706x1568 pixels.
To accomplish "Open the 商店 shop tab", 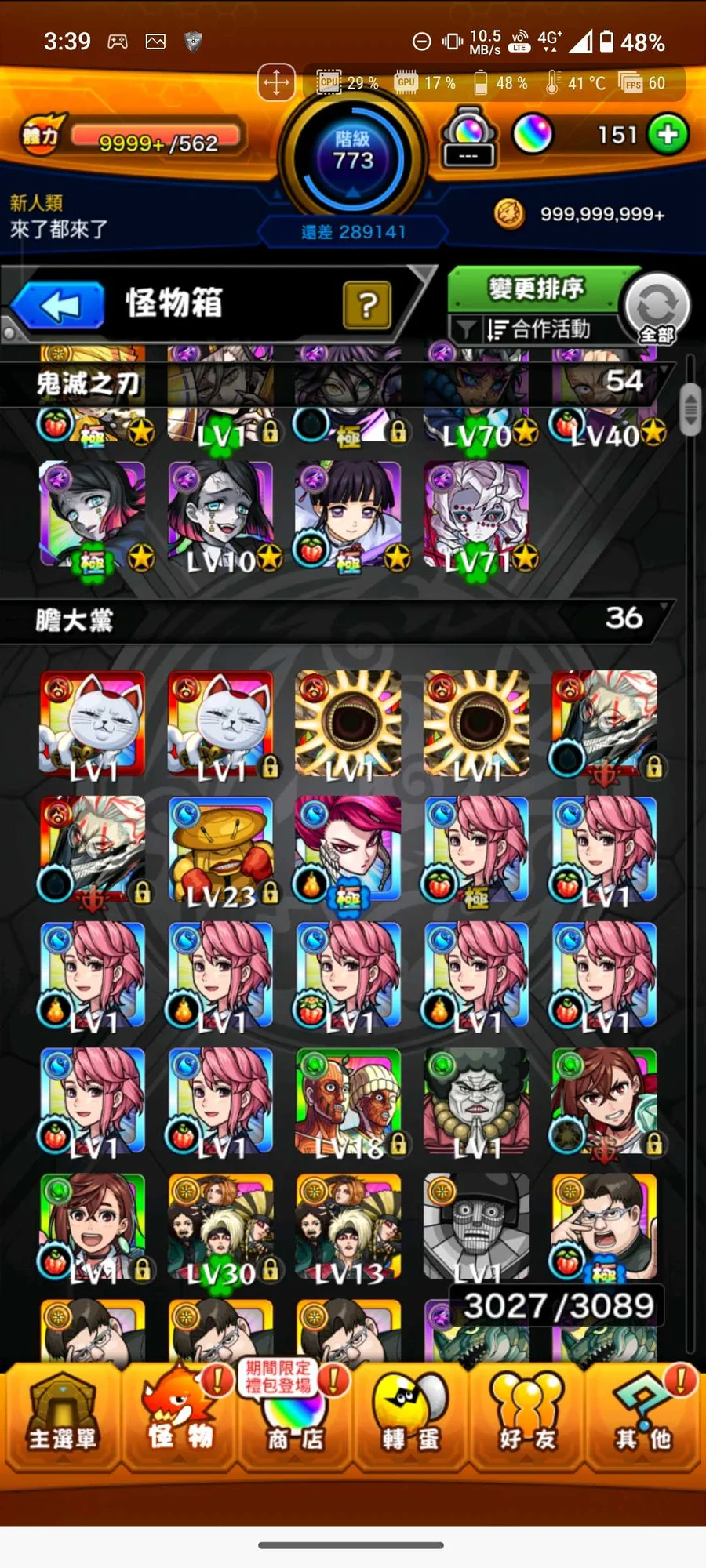I will pyautogui.click(x=295, y=1419).
